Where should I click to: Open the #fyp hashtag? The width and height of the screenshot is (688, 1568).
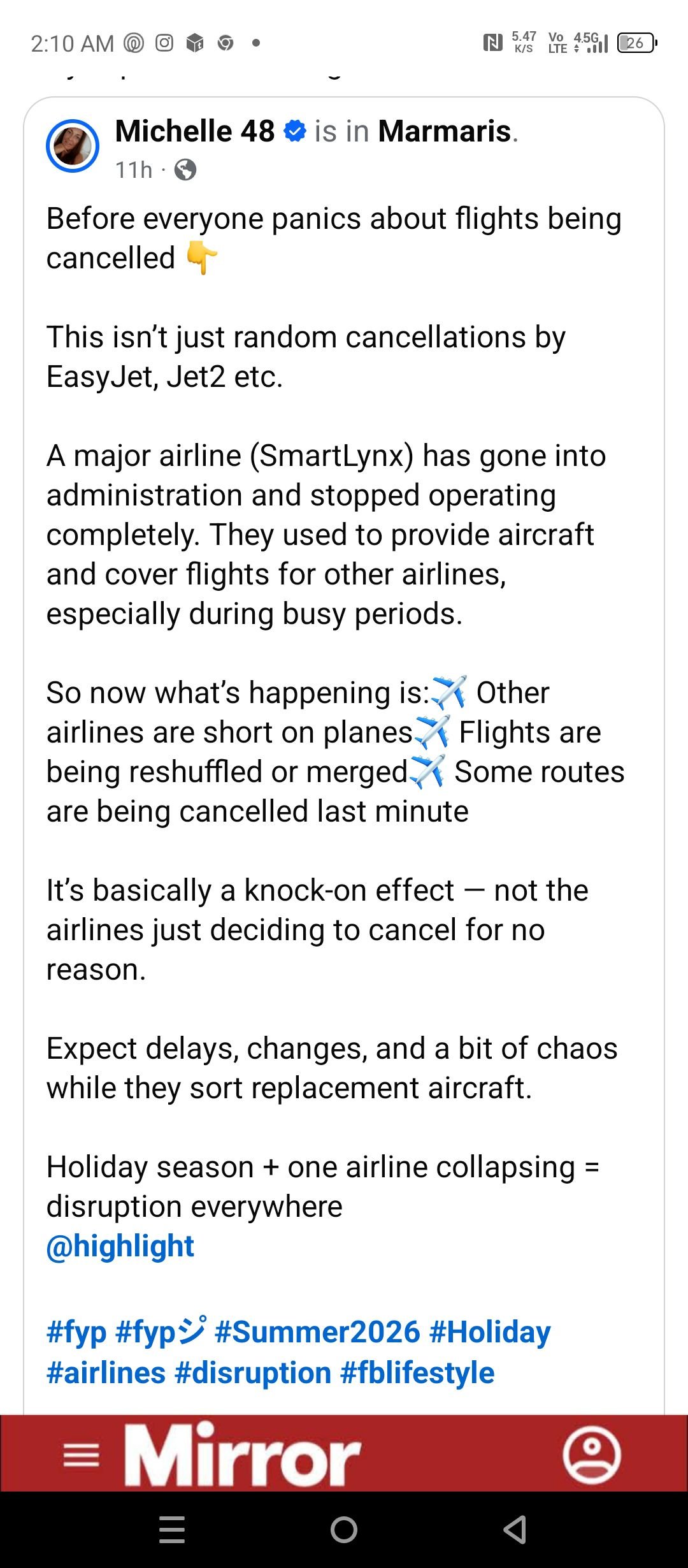(76, 1332)
